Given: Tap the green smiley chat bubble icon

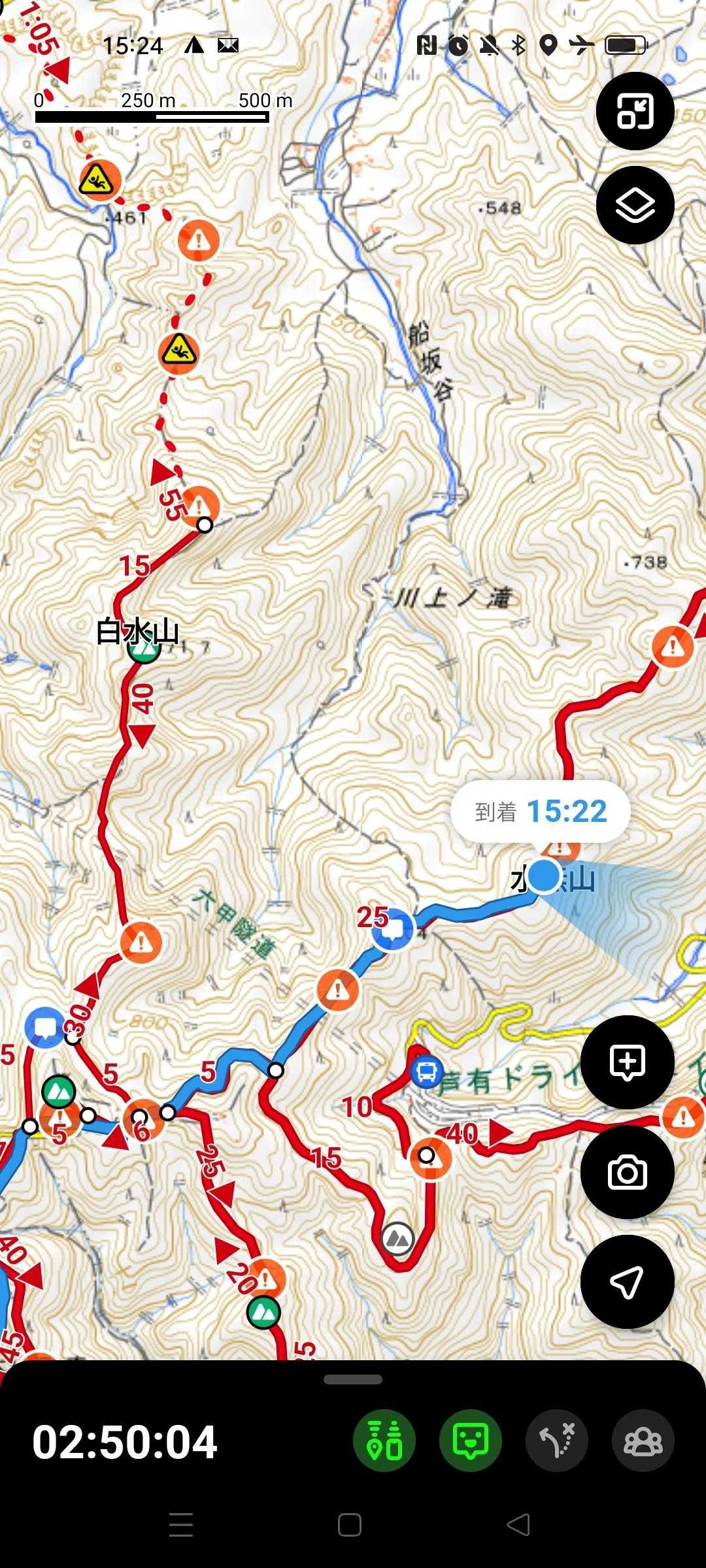Looking at the screenshot, I should point(471,1441).
